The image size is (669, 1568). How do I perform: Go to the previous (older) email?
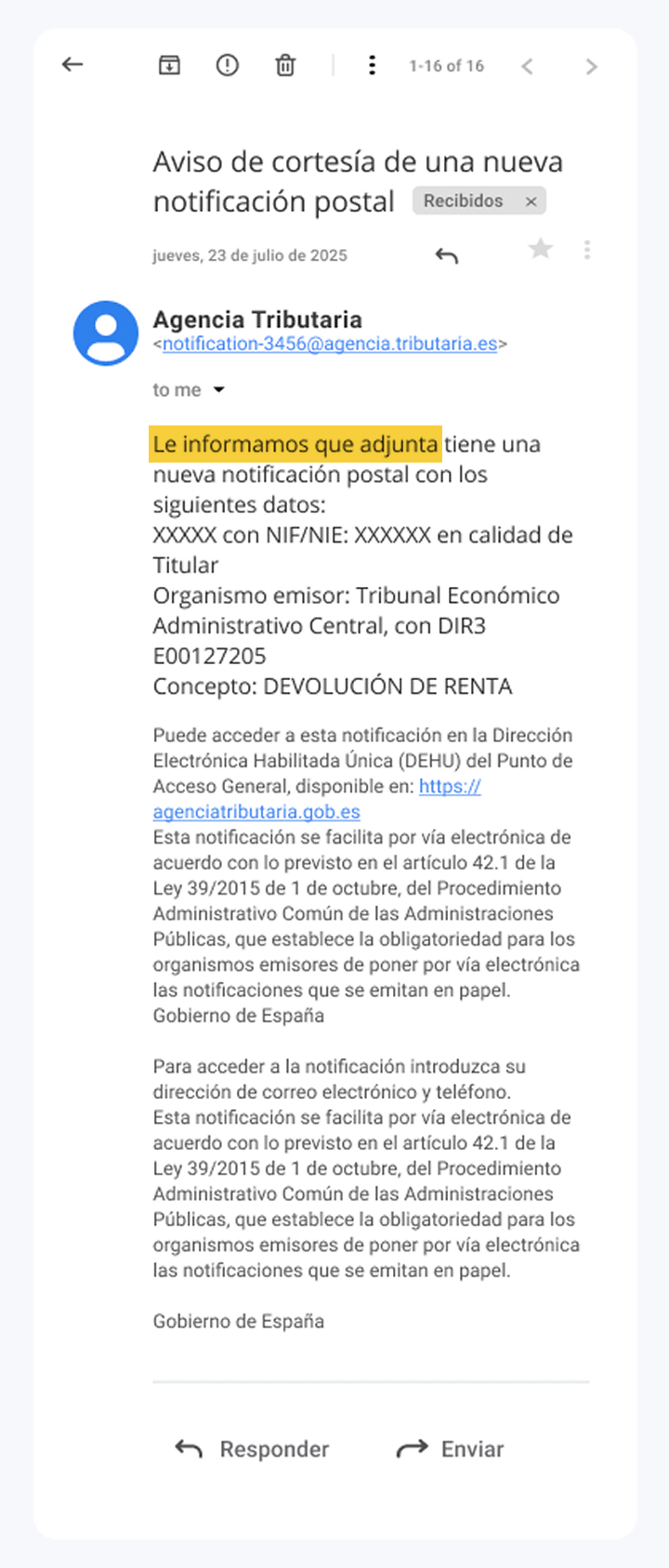coord(528,66)
